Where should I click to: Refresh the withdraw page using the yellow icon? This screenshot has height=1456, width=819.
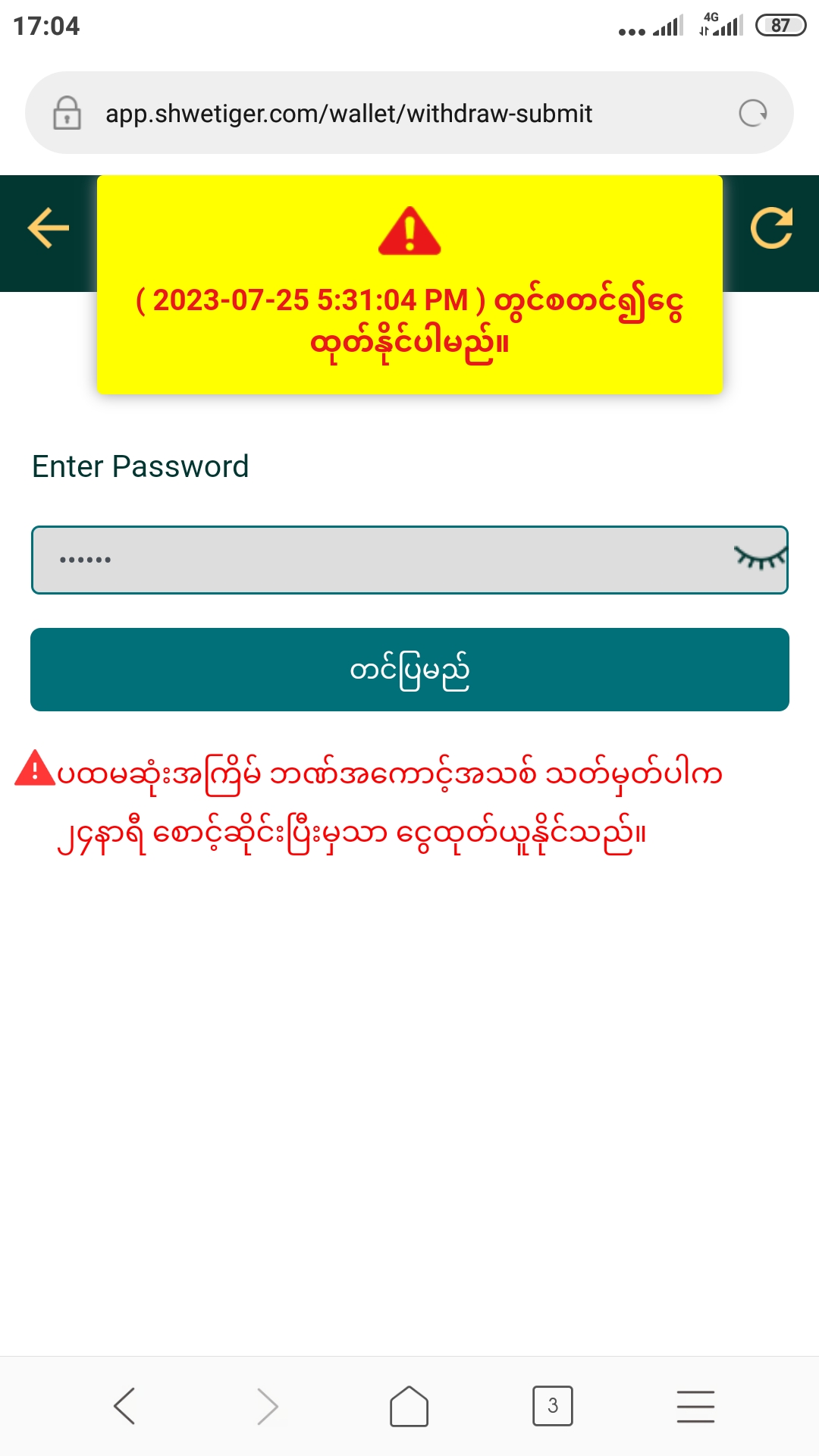[x=771, y=228]
